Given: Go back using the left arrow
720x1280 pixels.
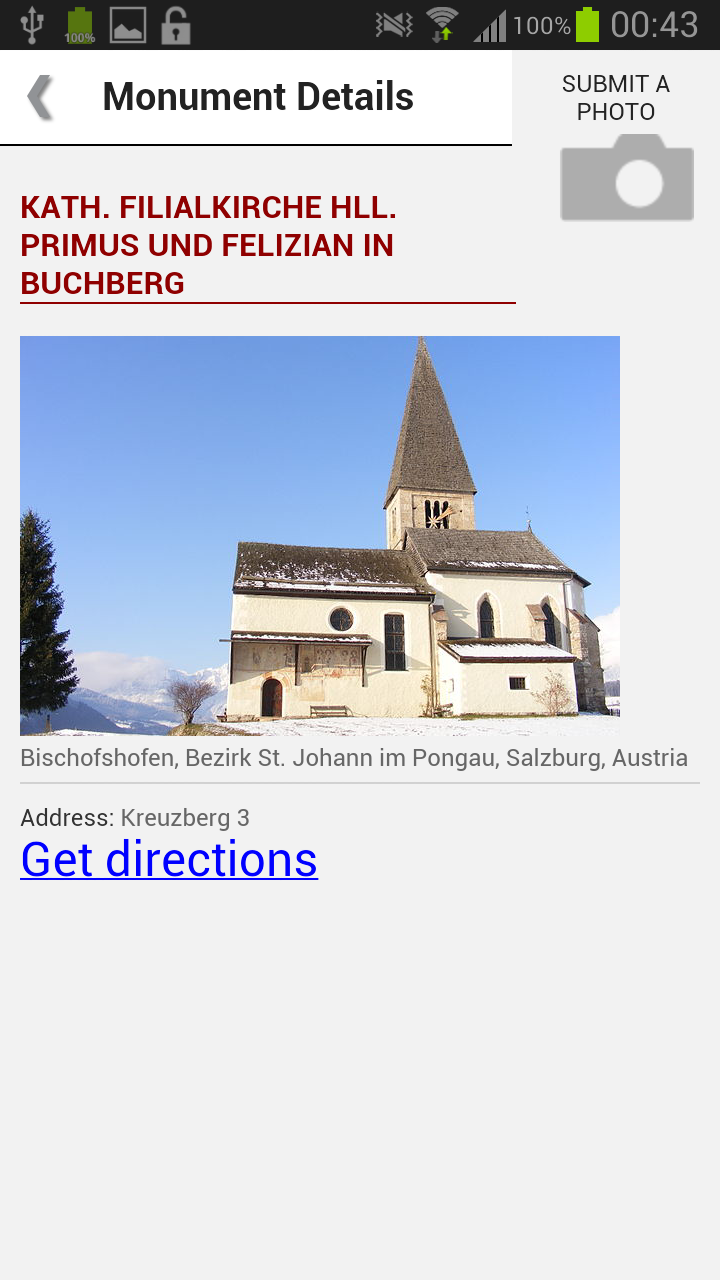Looking at the screenshot, I should (x=40, y=98).
